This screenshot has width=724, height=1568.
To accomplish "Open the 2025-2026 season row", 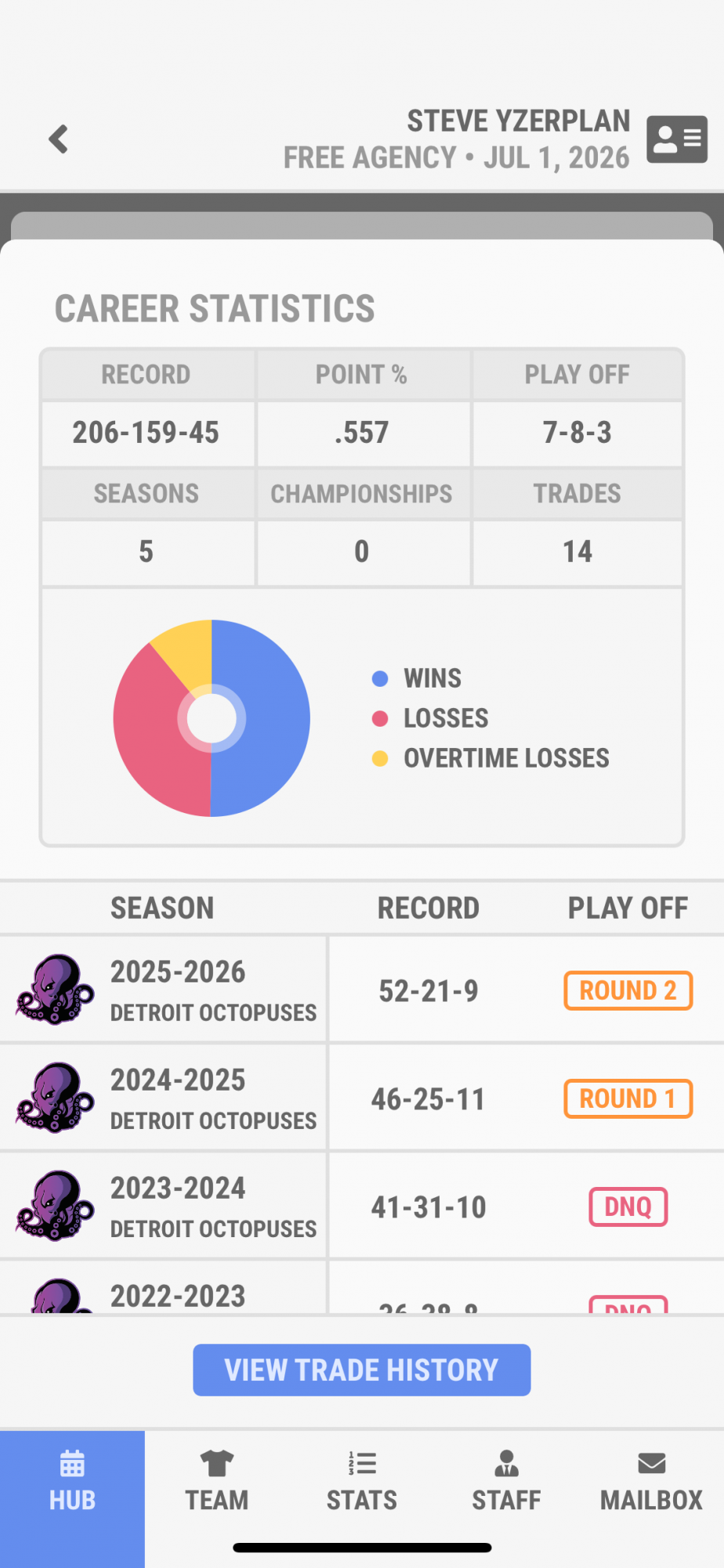I will coord(362,989).
